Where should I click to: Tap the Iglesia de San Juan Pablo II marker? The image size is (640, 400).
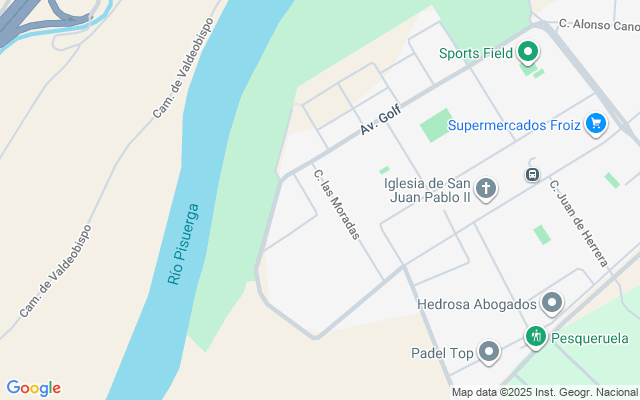click(486, 189)
